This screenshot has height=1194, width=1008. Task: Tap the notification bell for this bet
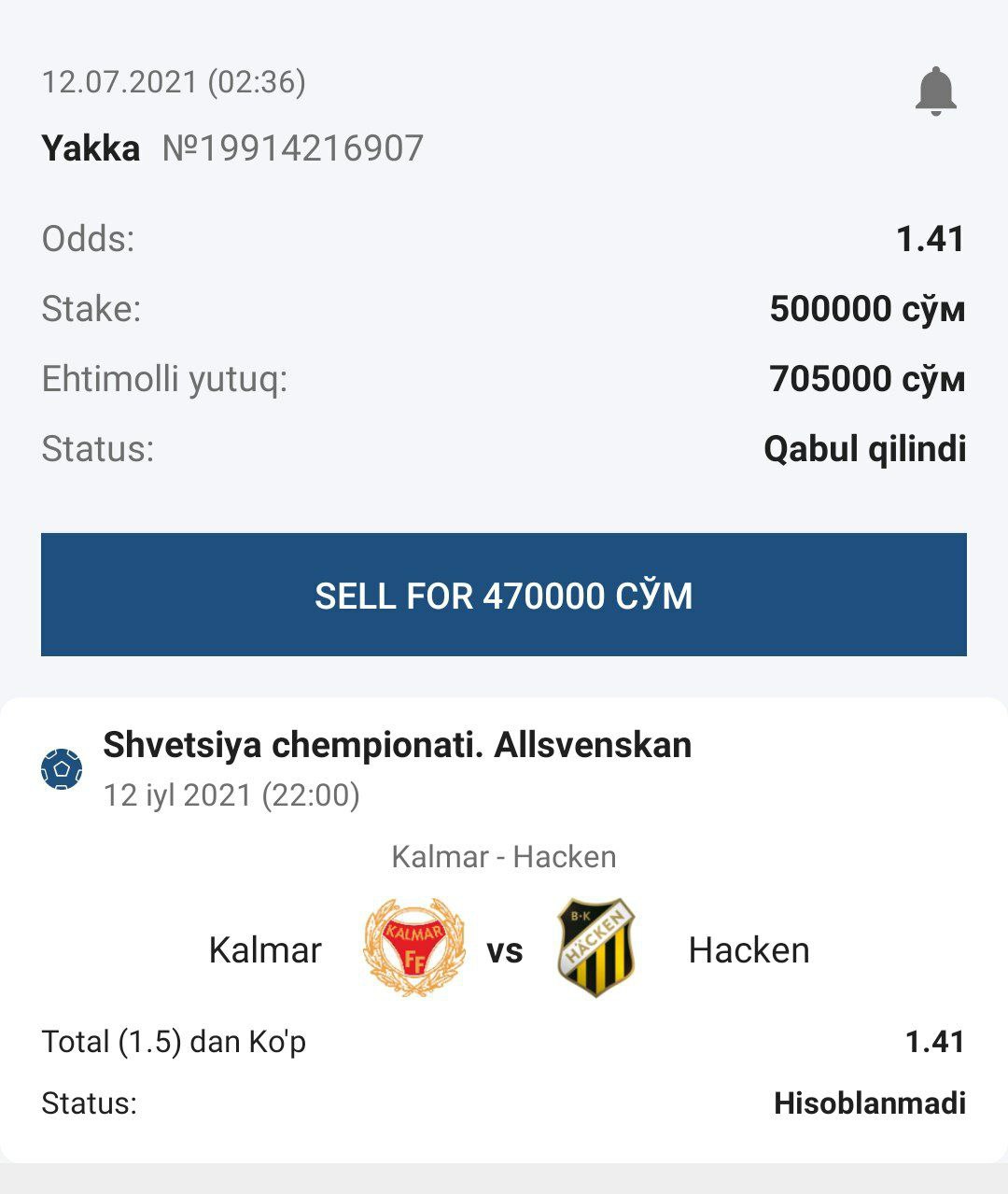coord(935,91)
